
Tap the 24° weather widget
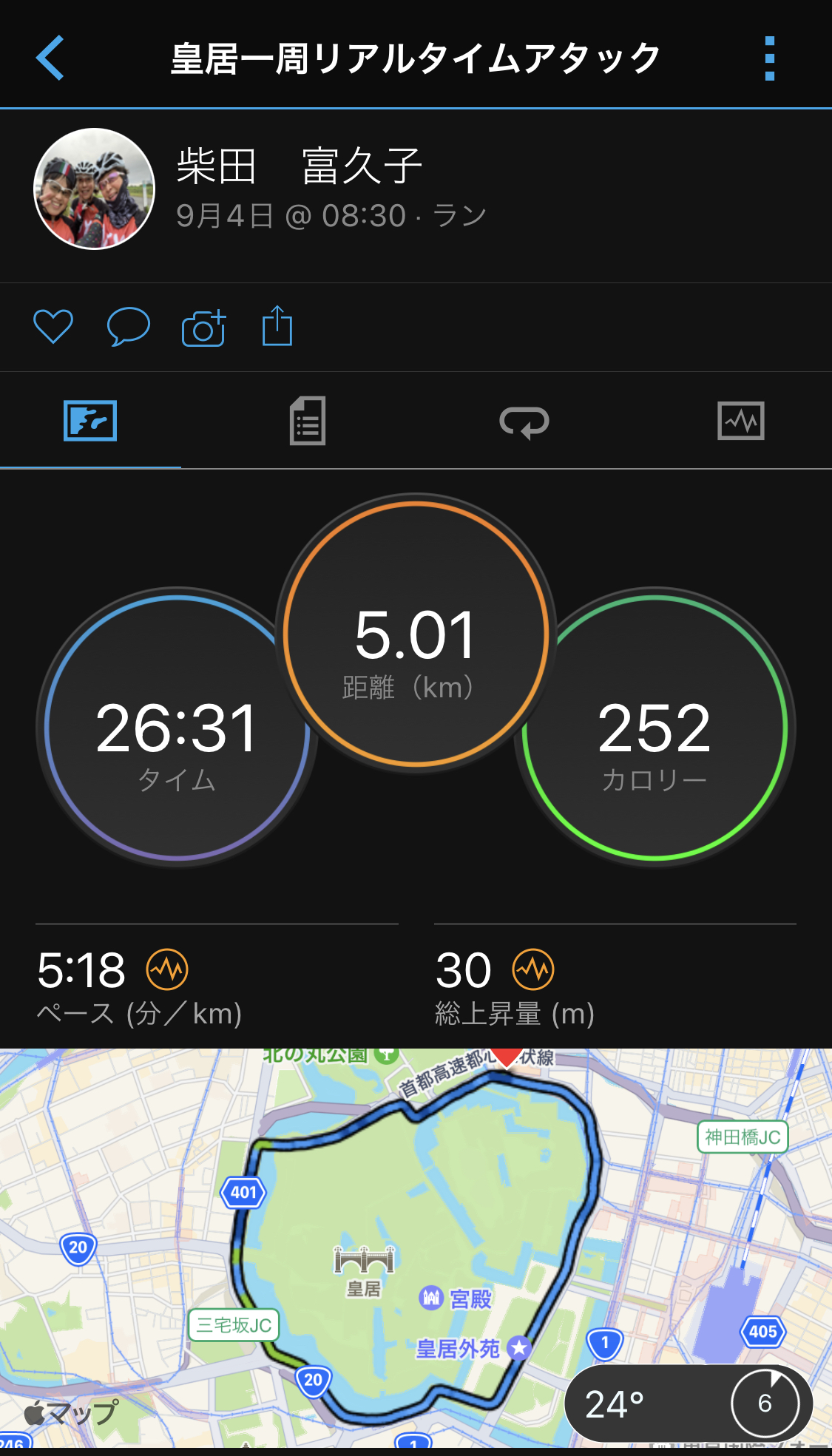click(x=689, y=1403)
